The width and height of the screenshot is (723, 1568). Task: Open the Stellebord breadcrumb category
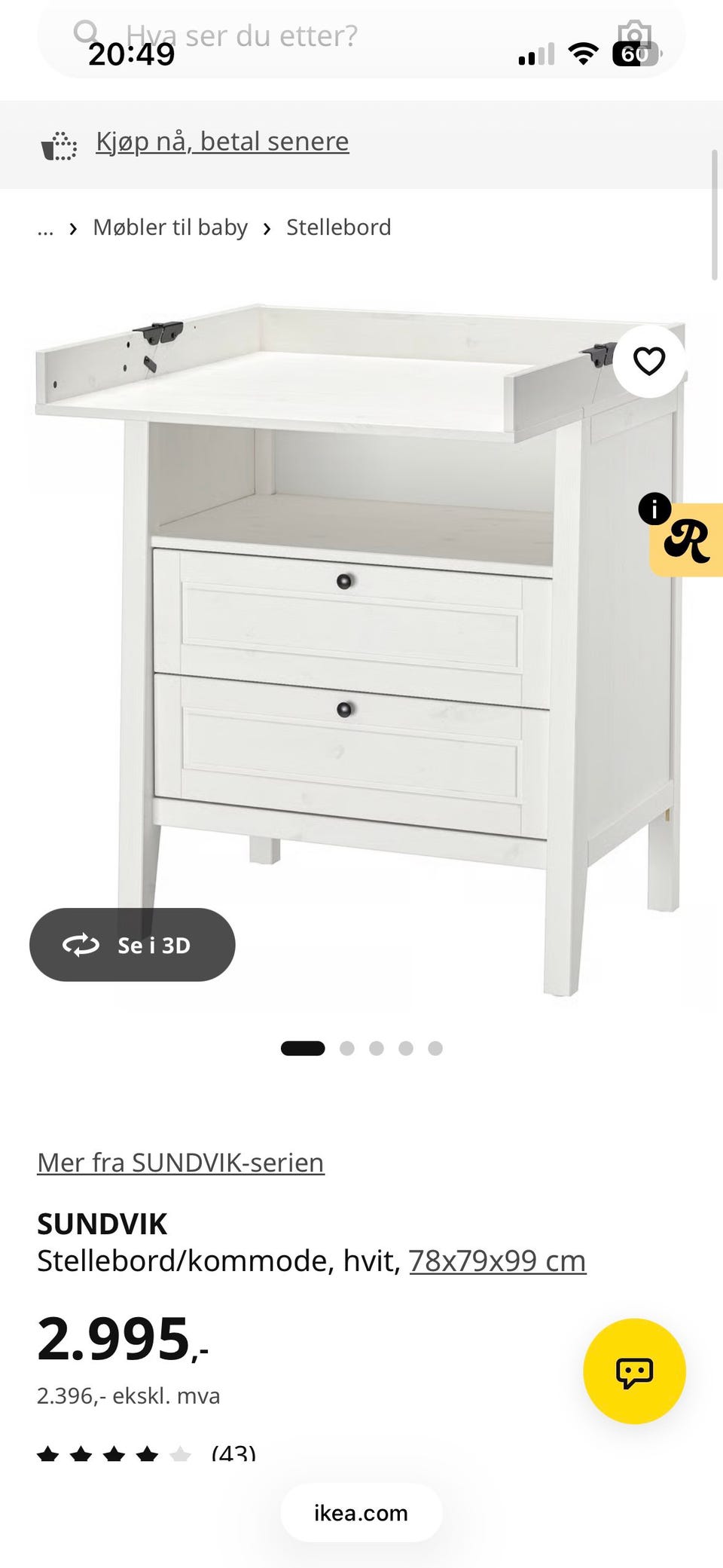point(338,228)
